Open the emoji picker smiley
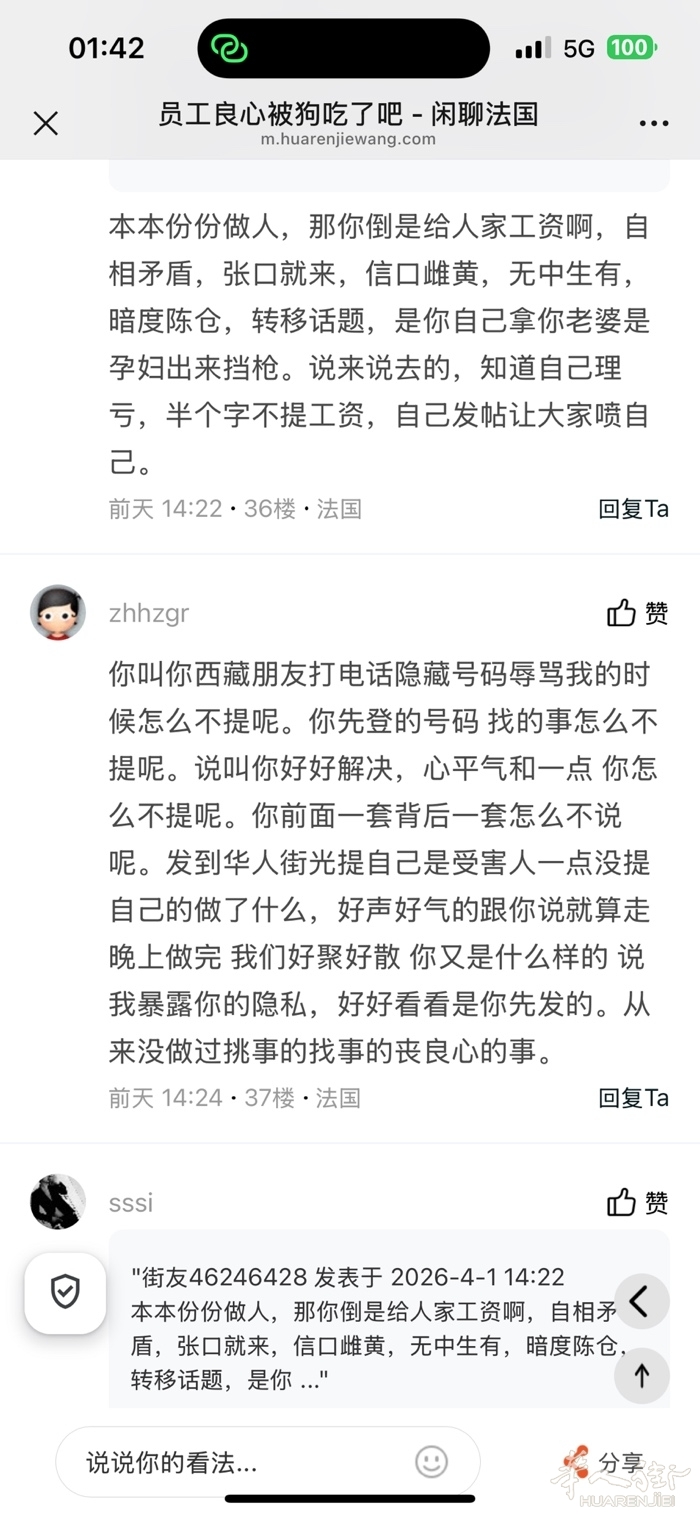700x1516 pixels. point(431,1462)
